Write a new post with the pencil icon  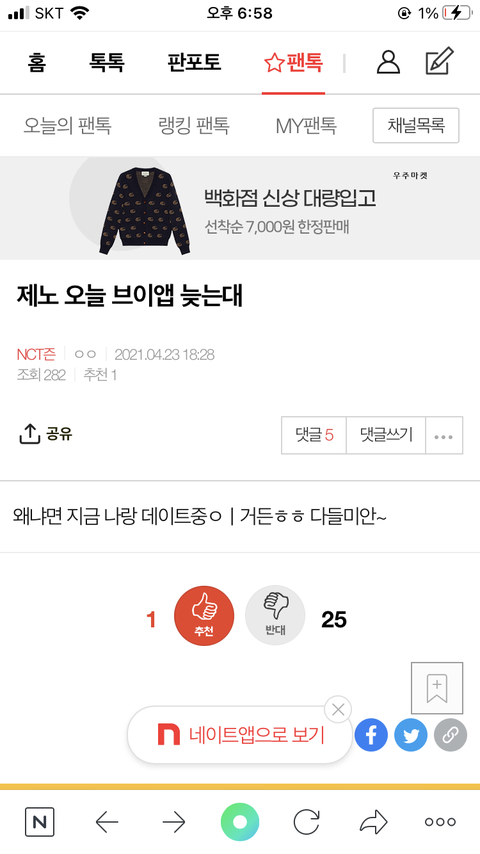[439, 61]
